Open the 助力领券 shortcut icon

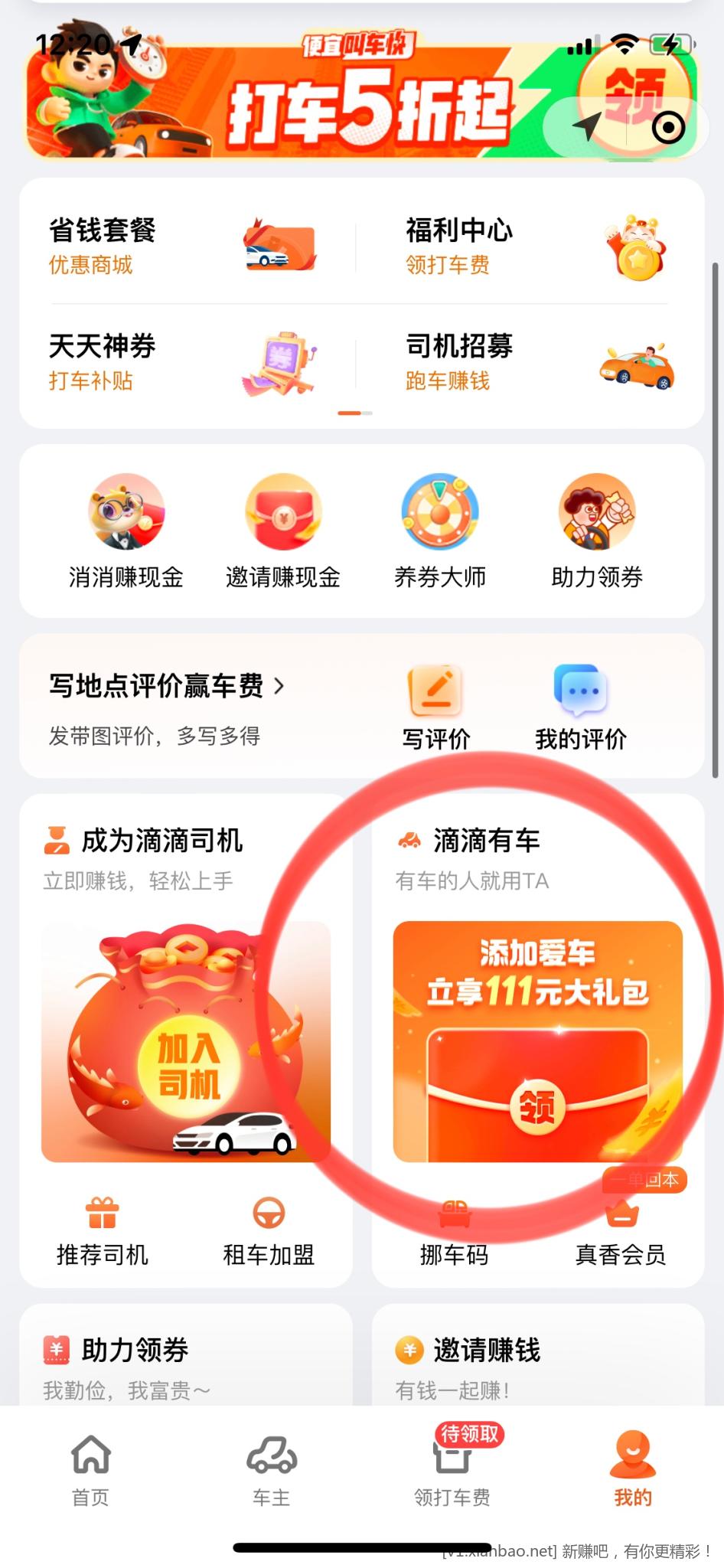click(597, 530)
